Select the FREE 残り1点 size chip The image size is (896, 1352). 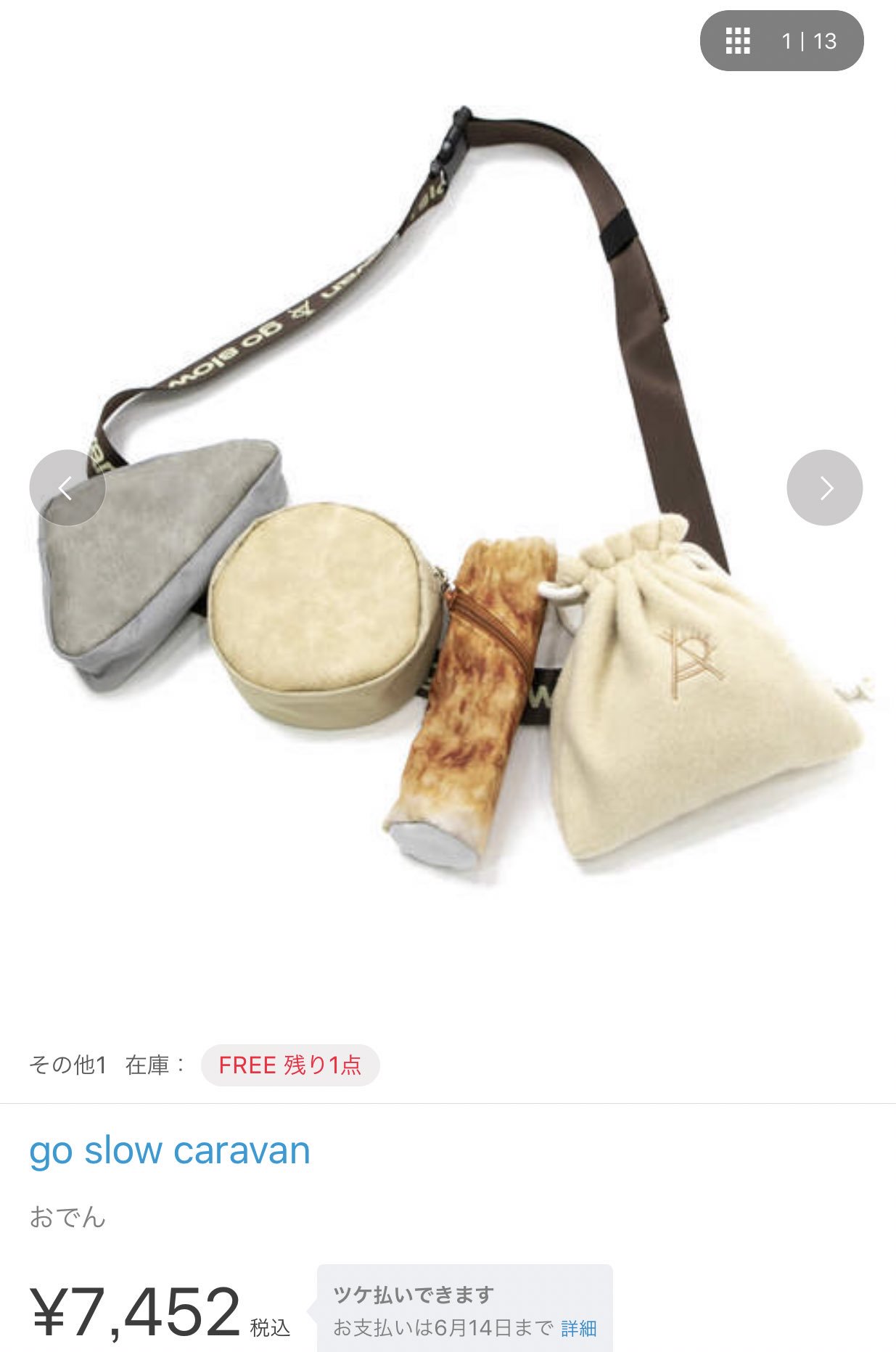pyautogui.click(x=290, y=1065)
